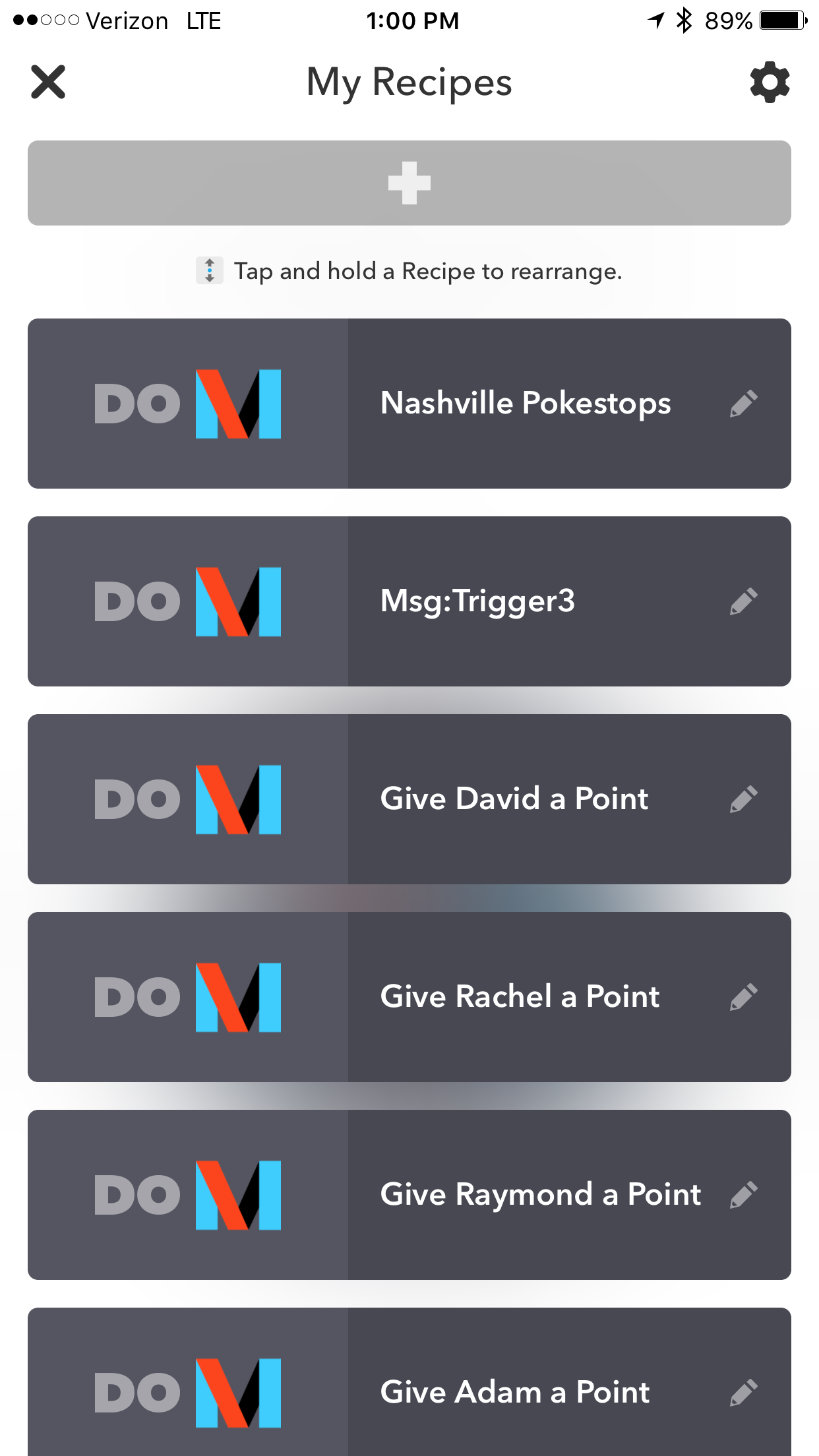Select the Msg:Trigger3 recipe title

click(x=479, y=601)
